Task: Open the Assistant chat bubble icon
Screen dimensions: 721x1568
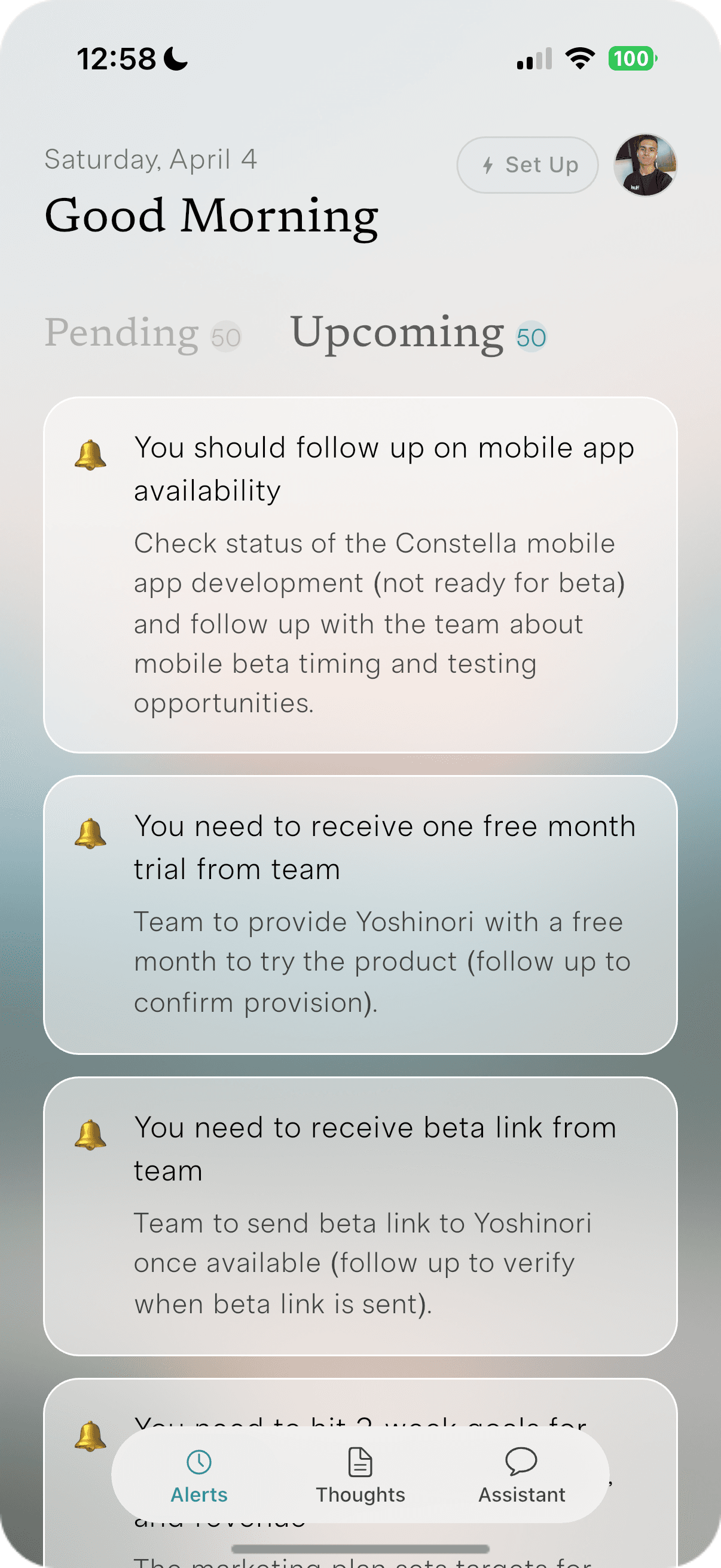Action: click(x=520, y=1463)
